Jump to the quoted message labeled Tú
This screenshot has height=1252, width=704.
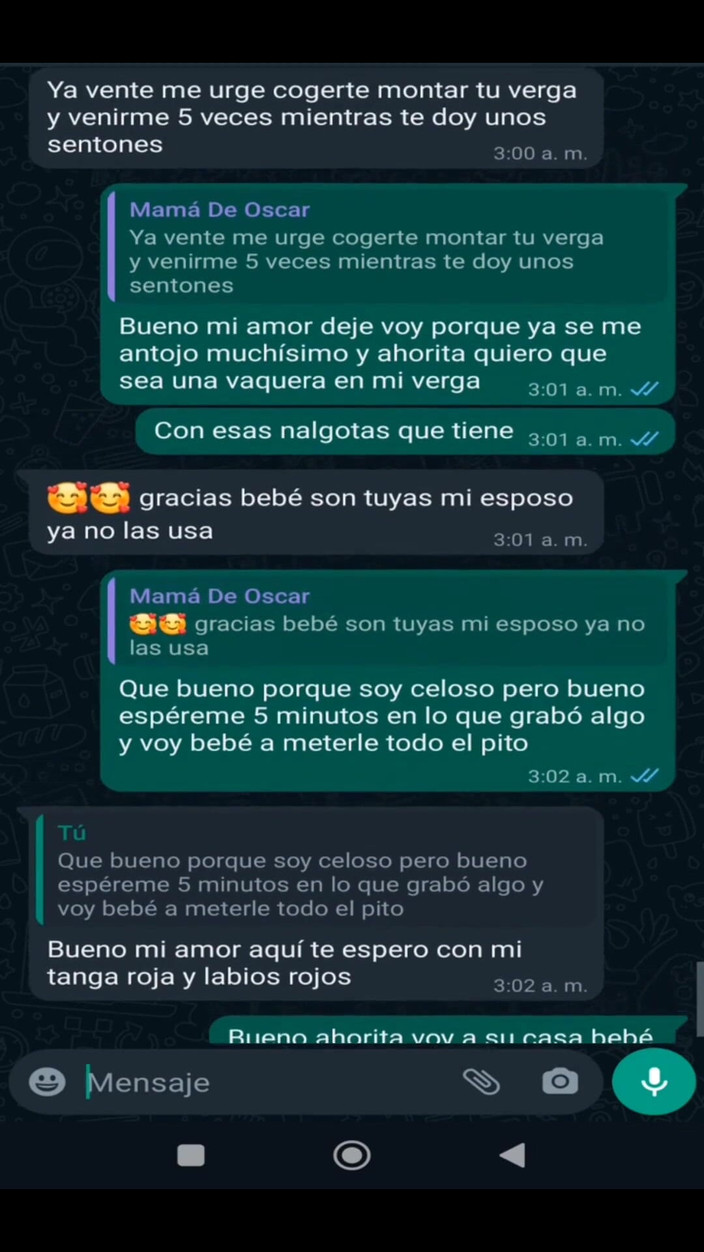click(x=318, y=872)
